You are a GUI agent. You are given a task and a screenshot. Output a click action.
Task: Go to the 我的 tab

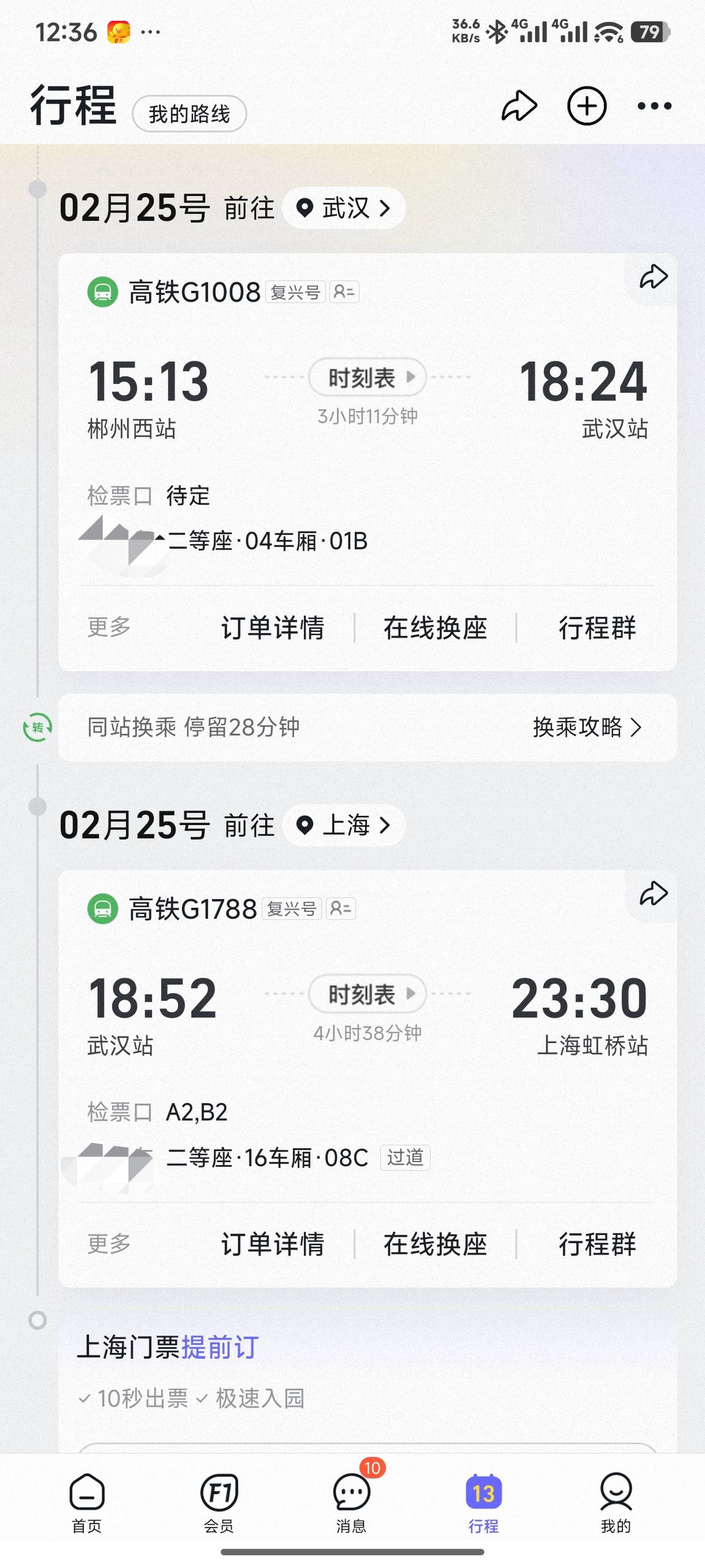[616, 1502]
